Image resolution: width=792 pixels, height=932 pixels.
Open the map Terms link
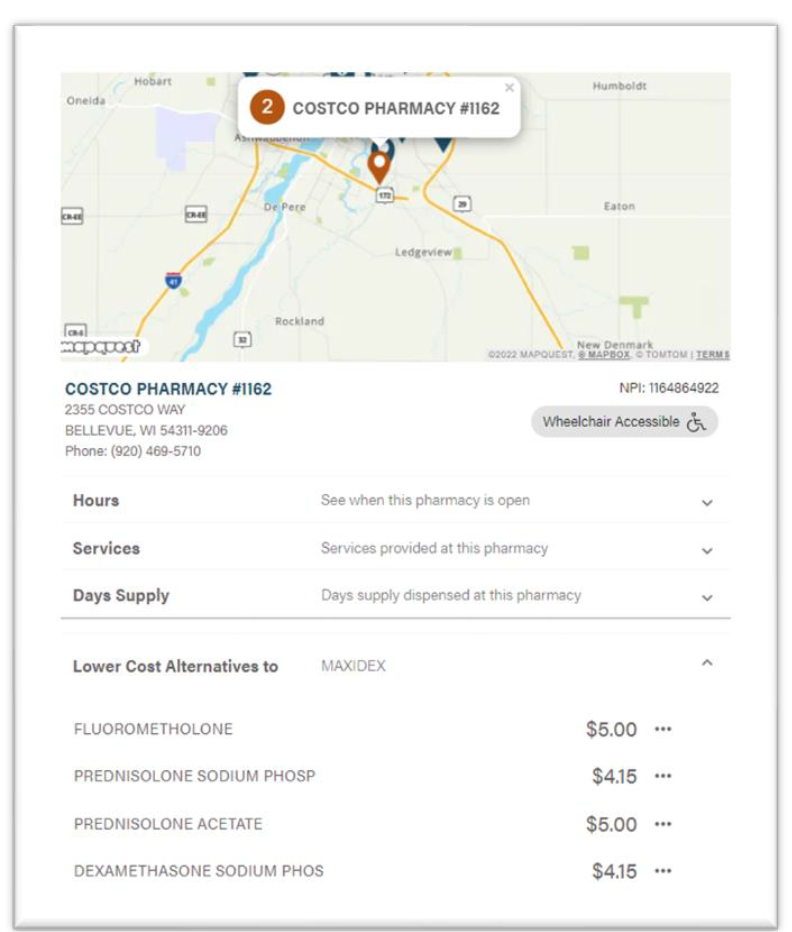point(712,355)
